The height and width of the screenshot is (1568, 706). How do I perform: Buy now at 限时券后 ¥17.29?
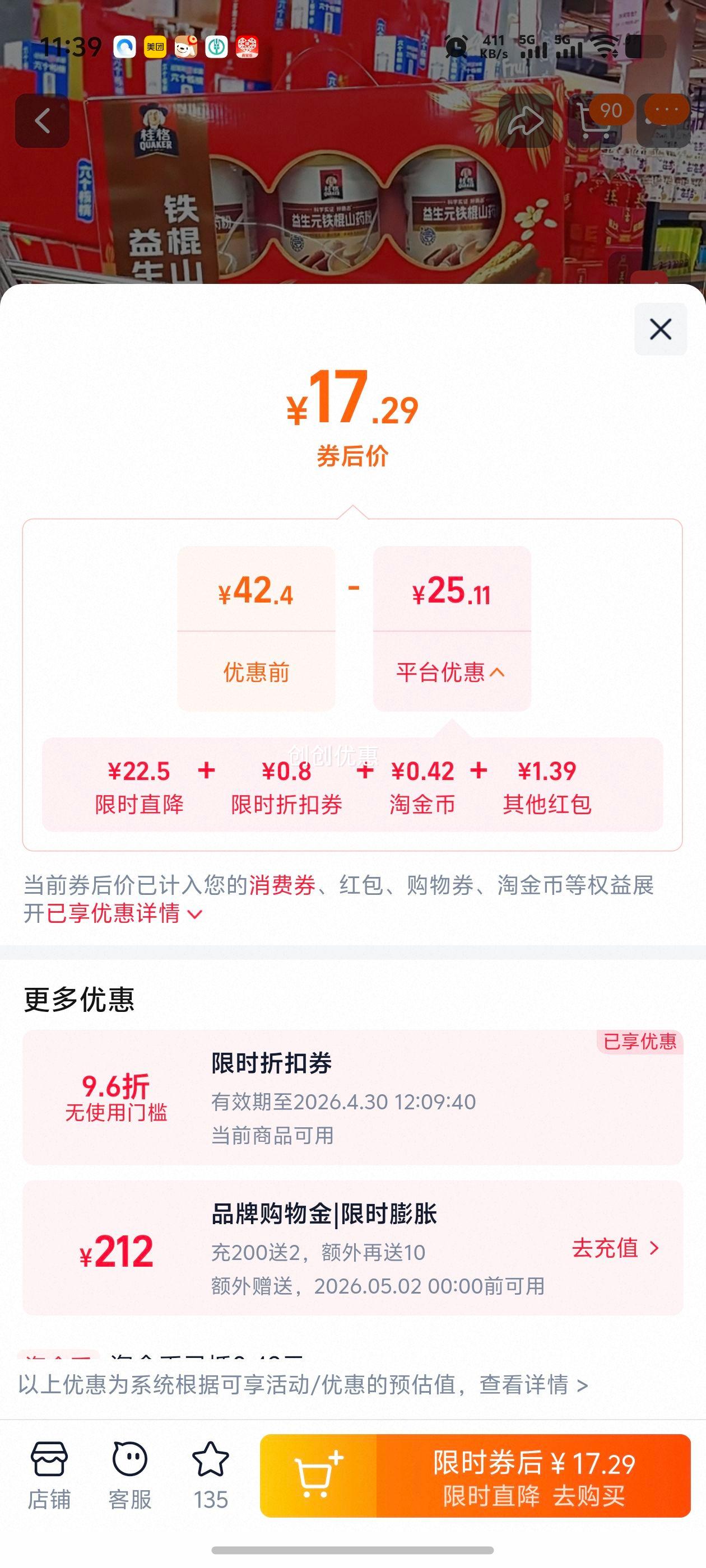(533, 1476)
